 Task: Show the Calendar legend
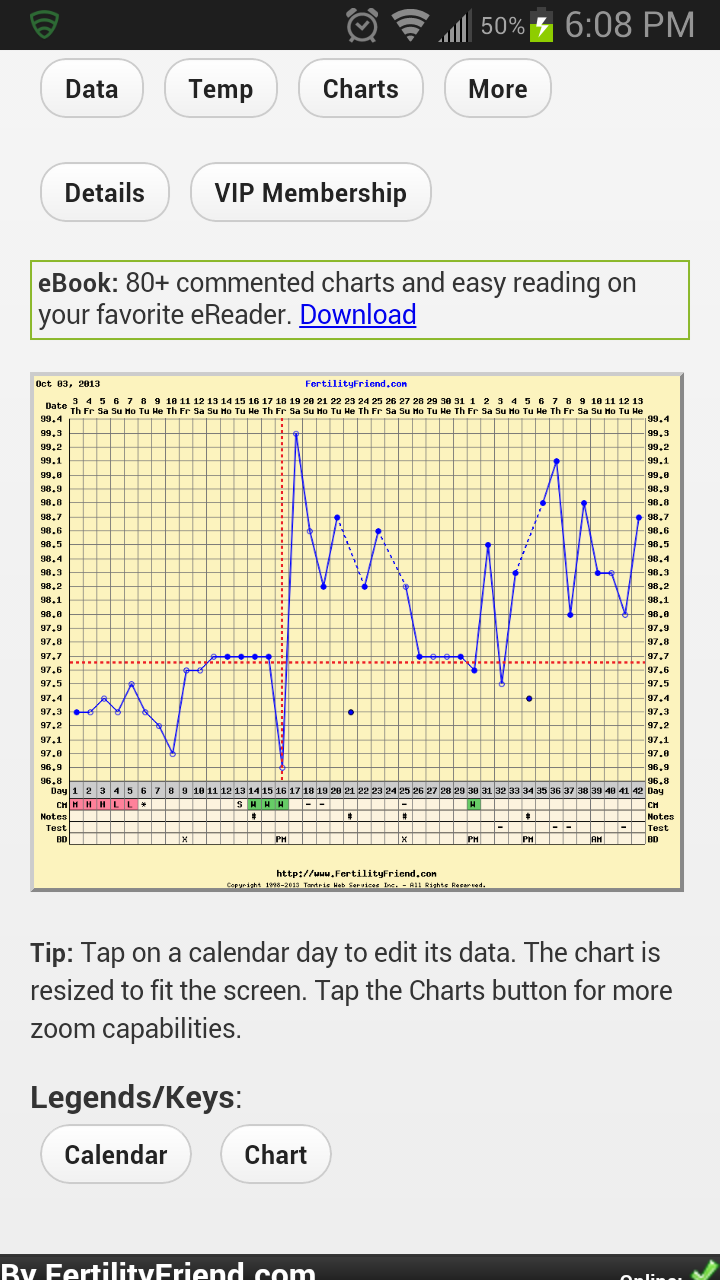pyautogui.click(x=116, y=1154)
